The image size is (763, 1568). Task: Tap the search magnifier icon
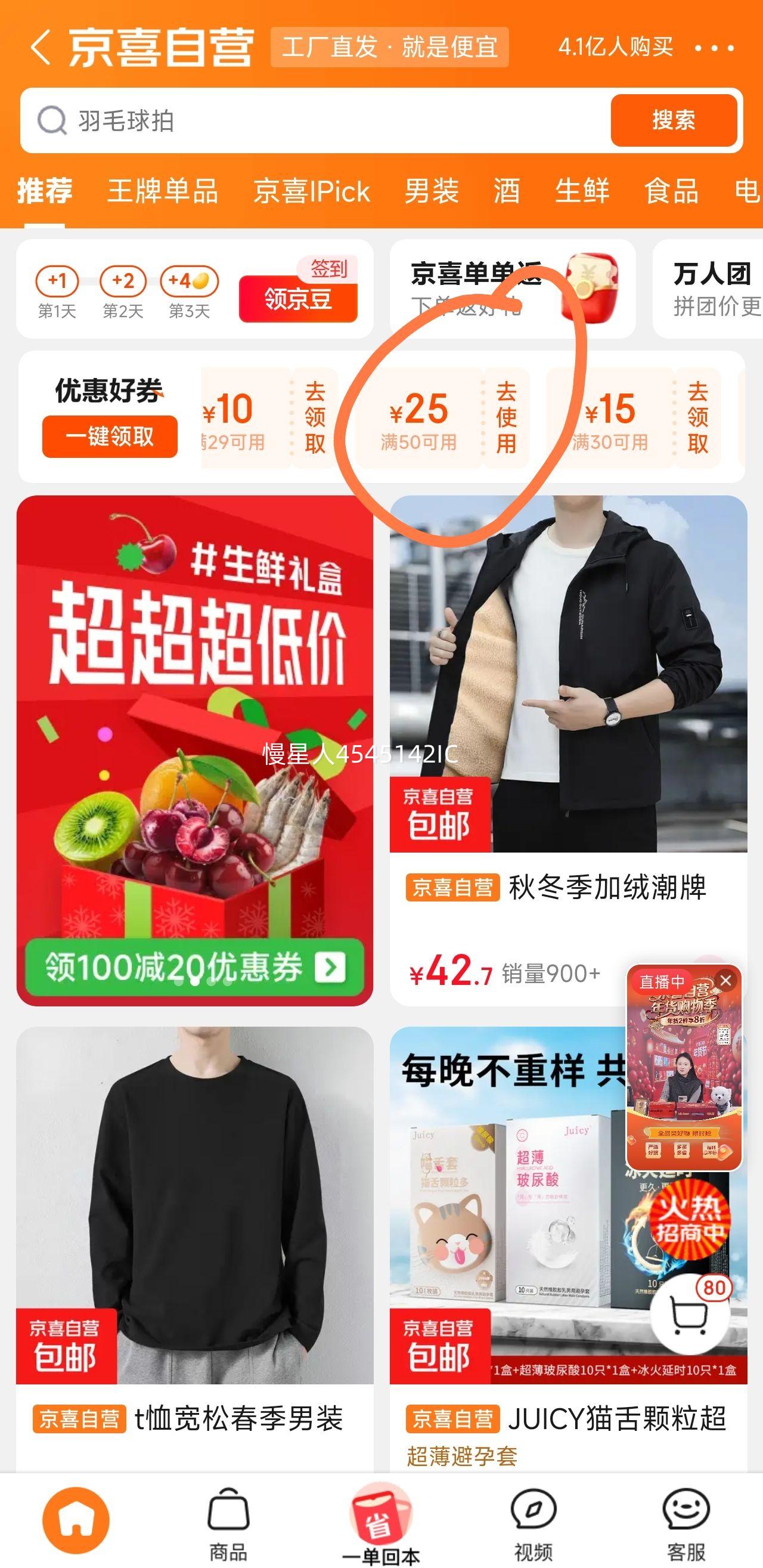[x=54, y=120]
